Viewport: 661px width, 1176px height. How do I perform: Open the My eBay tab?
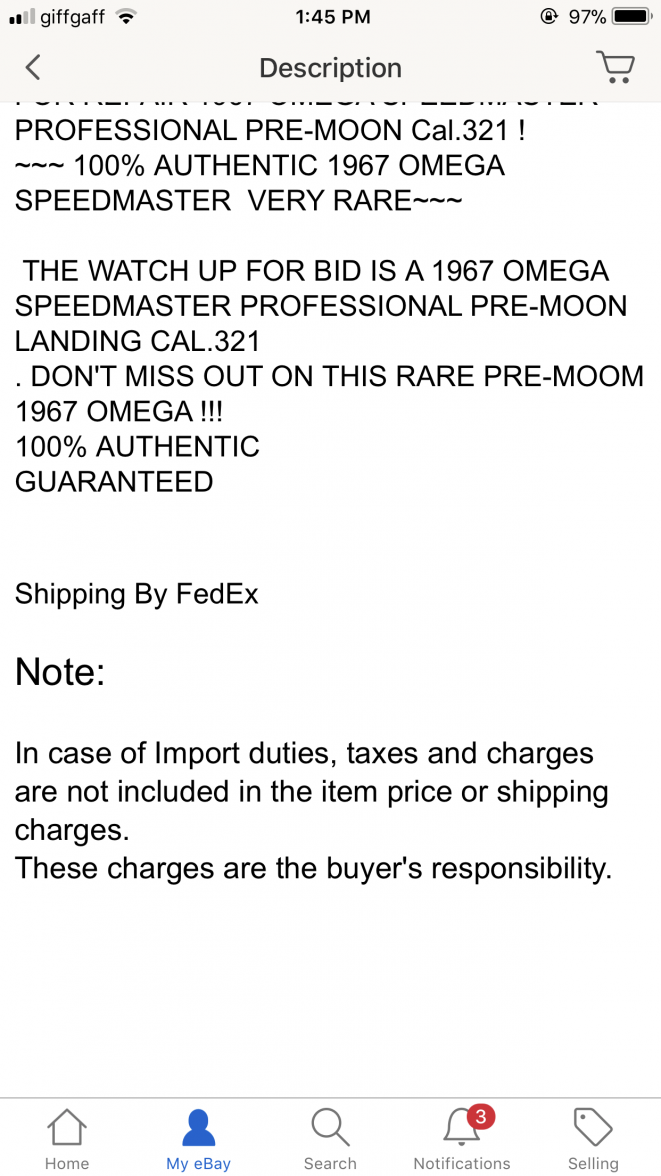click(x=198, y=1138)
